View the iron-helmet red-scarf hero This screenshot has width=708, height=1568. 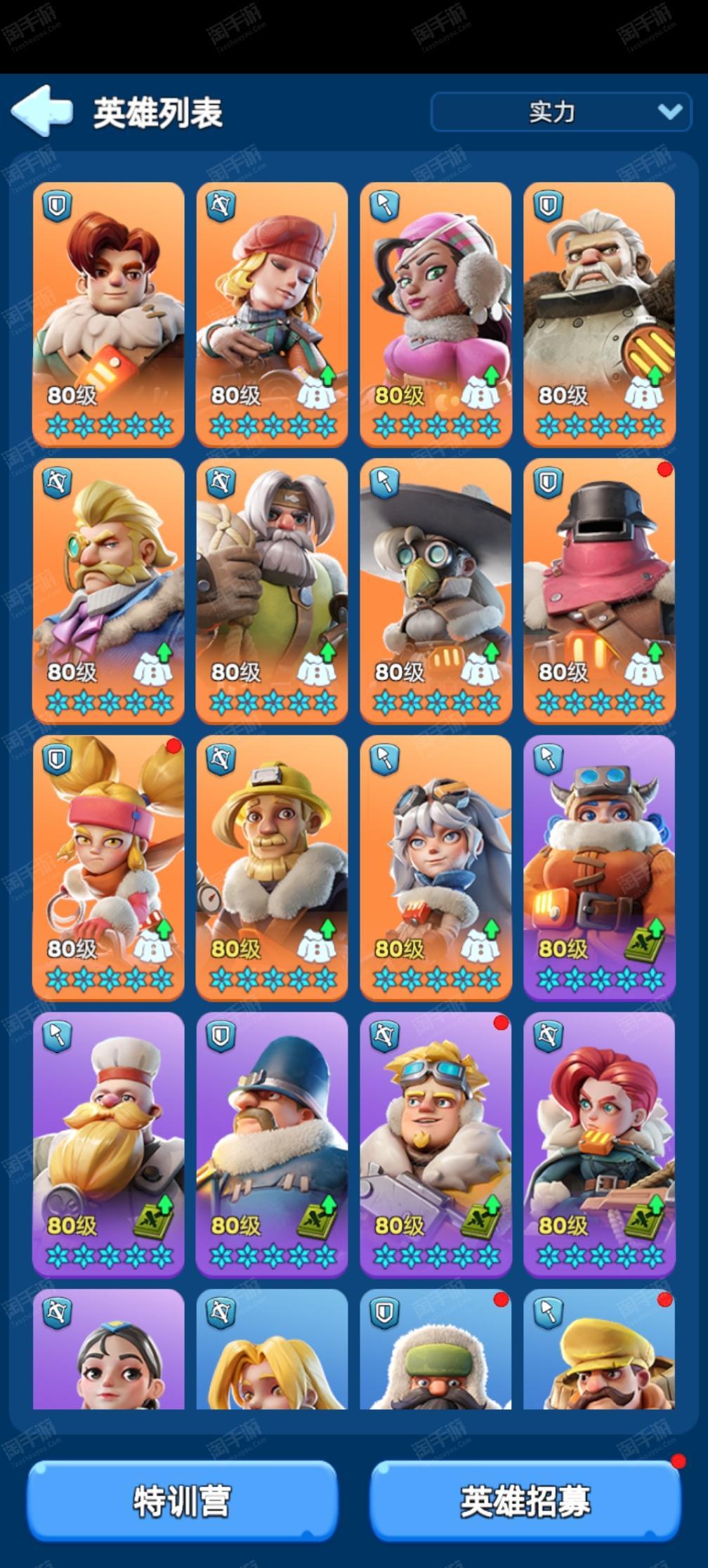599,589
